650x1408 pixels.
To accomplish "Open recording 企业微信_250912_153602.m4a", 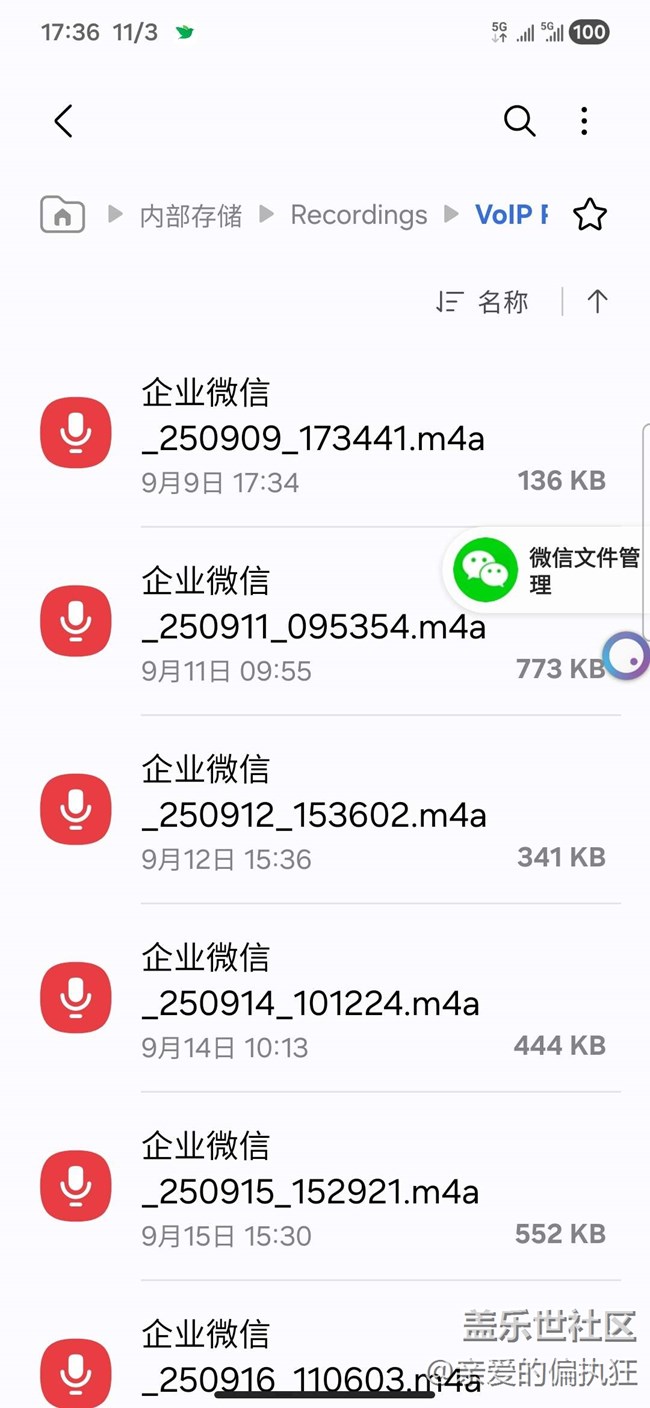I will tap(325, 809).
